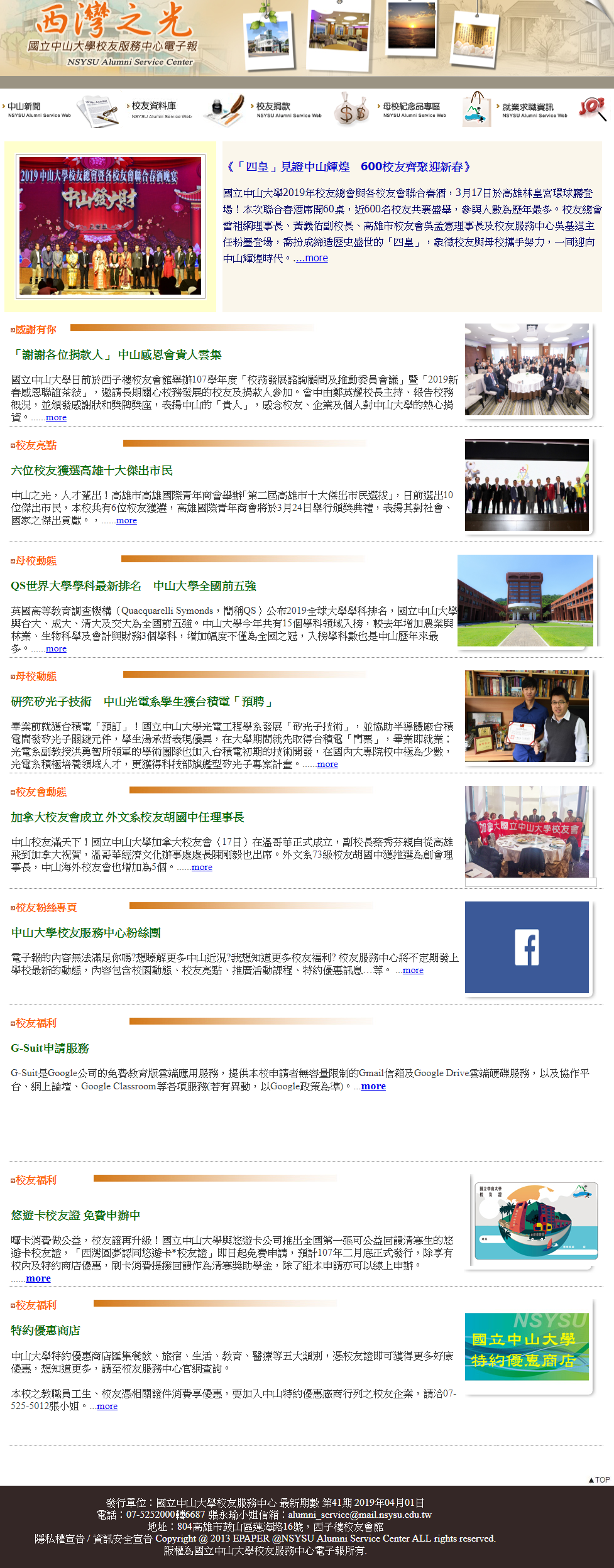This screenshot has height=1568, width=614.
Task: Read more on 六位校友獲選高雄十大傑出市民
Action: (x=126, y=521)
